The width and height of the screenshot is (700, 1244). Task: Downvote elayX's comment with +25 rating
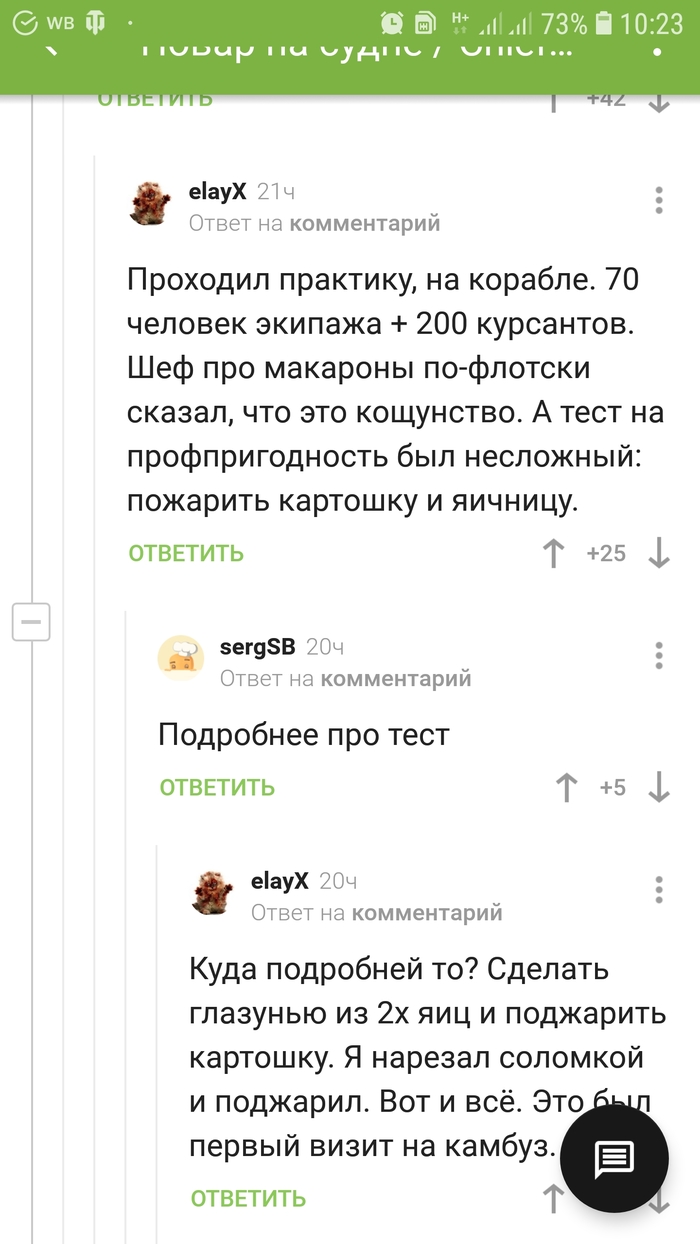[659, 553]
